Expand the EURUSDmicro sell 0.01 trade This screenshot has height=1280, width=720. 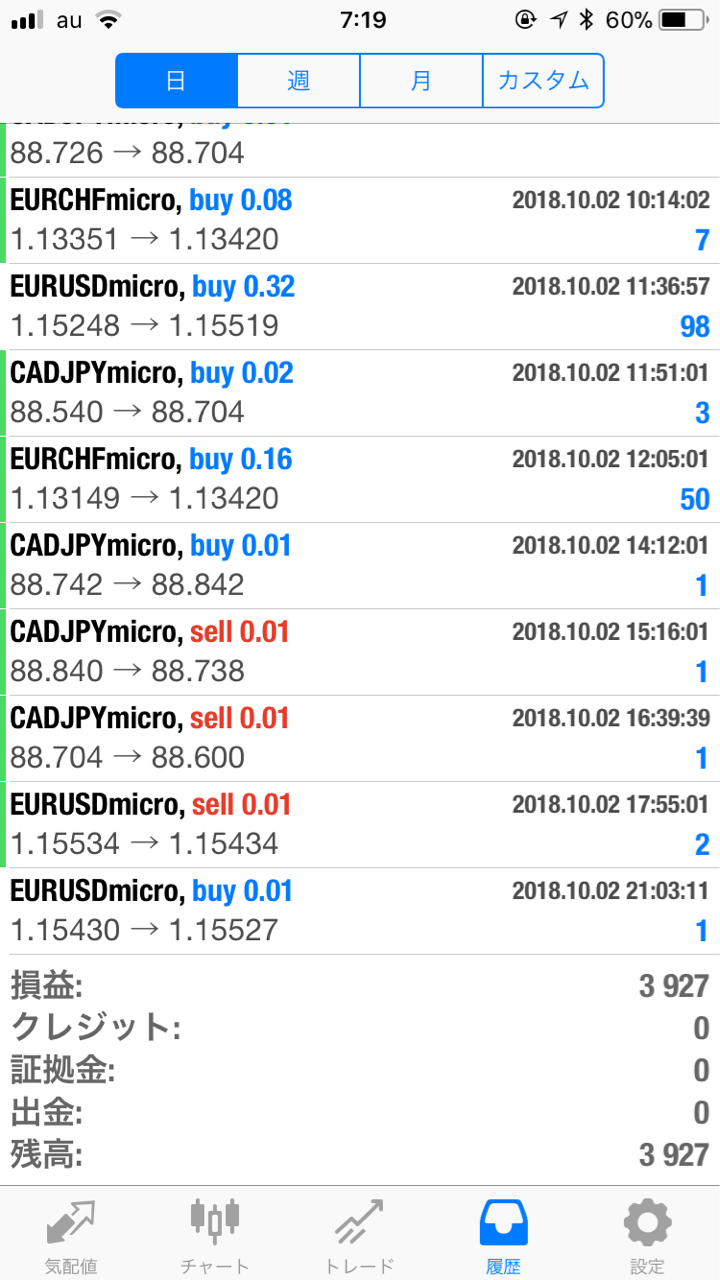click(x=360, y=824)
